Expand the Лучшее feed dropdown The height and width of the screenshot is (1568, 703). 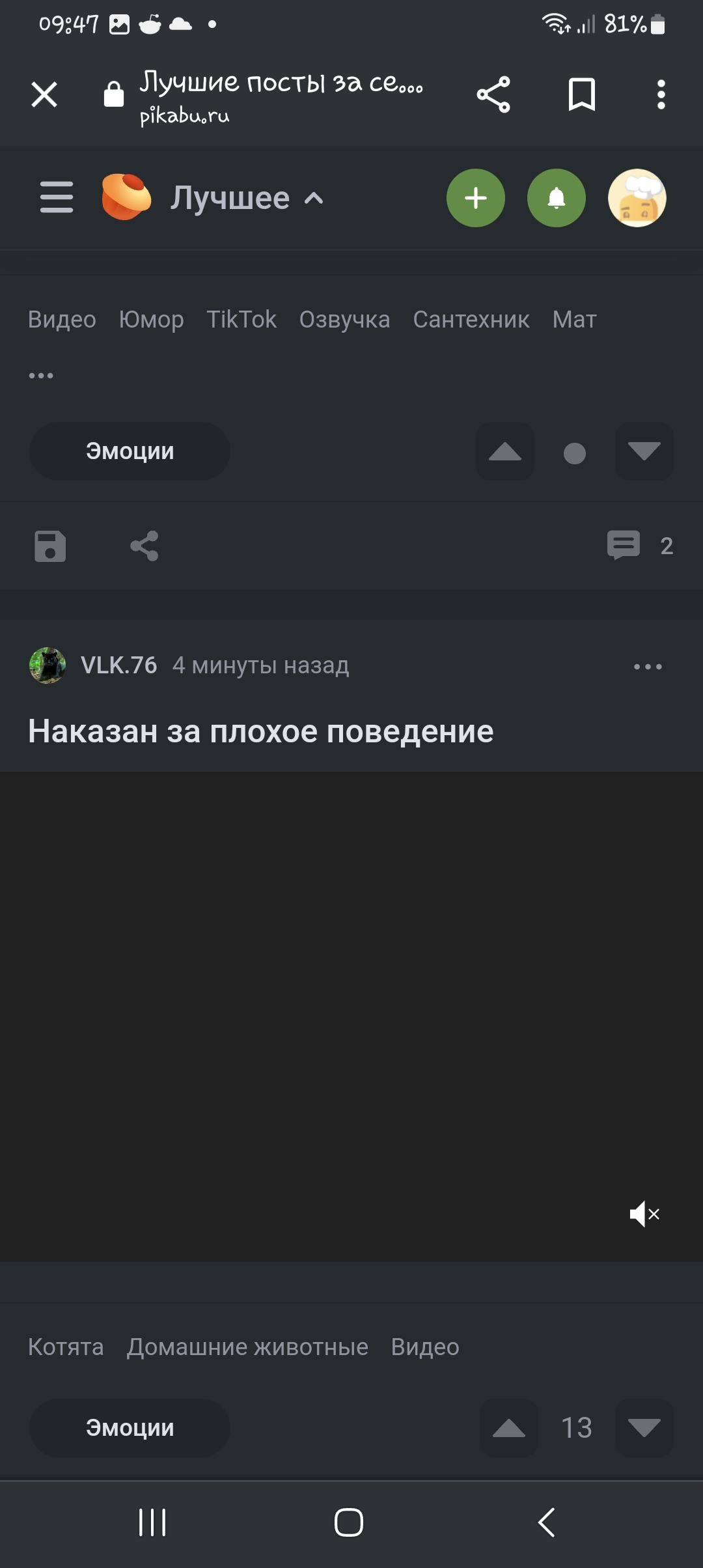click(x=246, y=198)
